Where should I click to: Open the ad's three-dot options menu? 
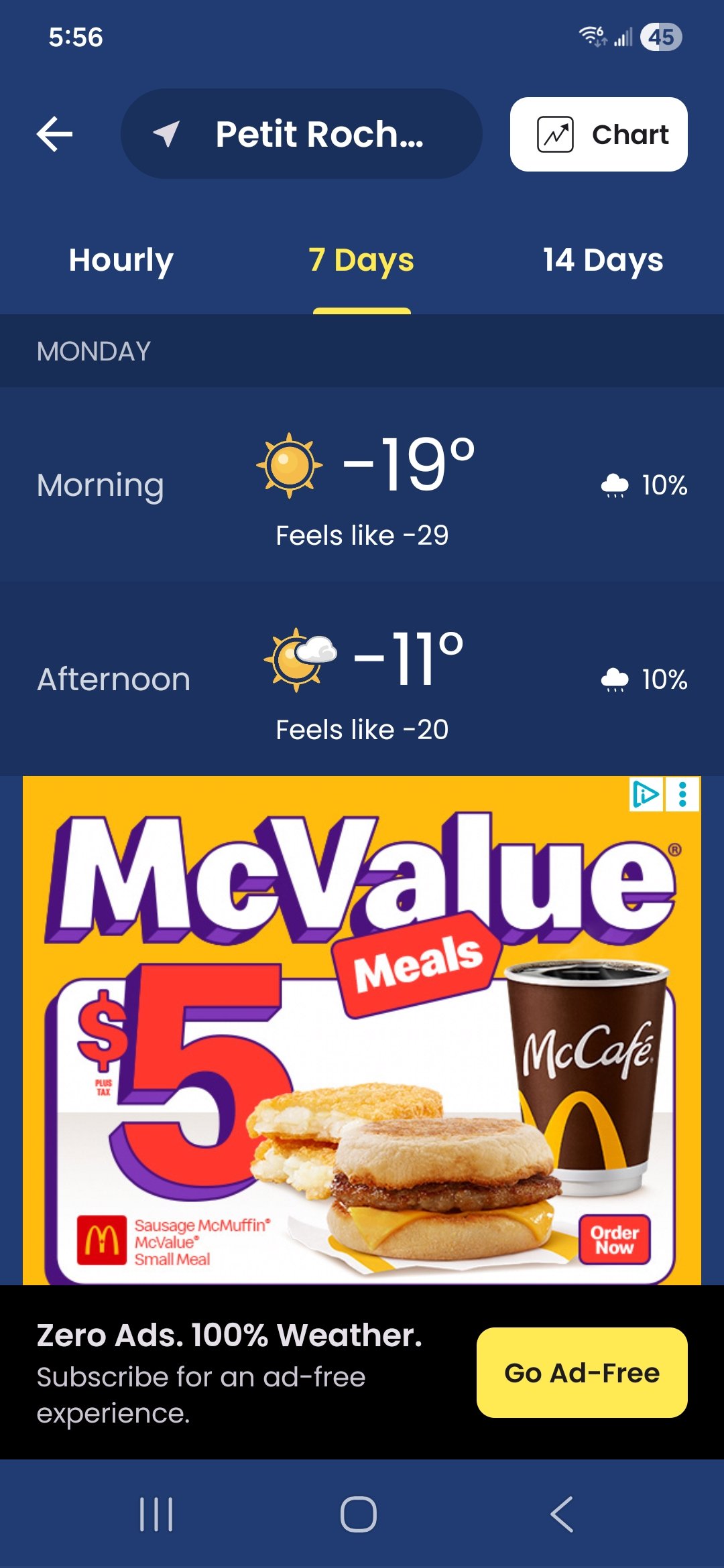(x=682, y=795)
